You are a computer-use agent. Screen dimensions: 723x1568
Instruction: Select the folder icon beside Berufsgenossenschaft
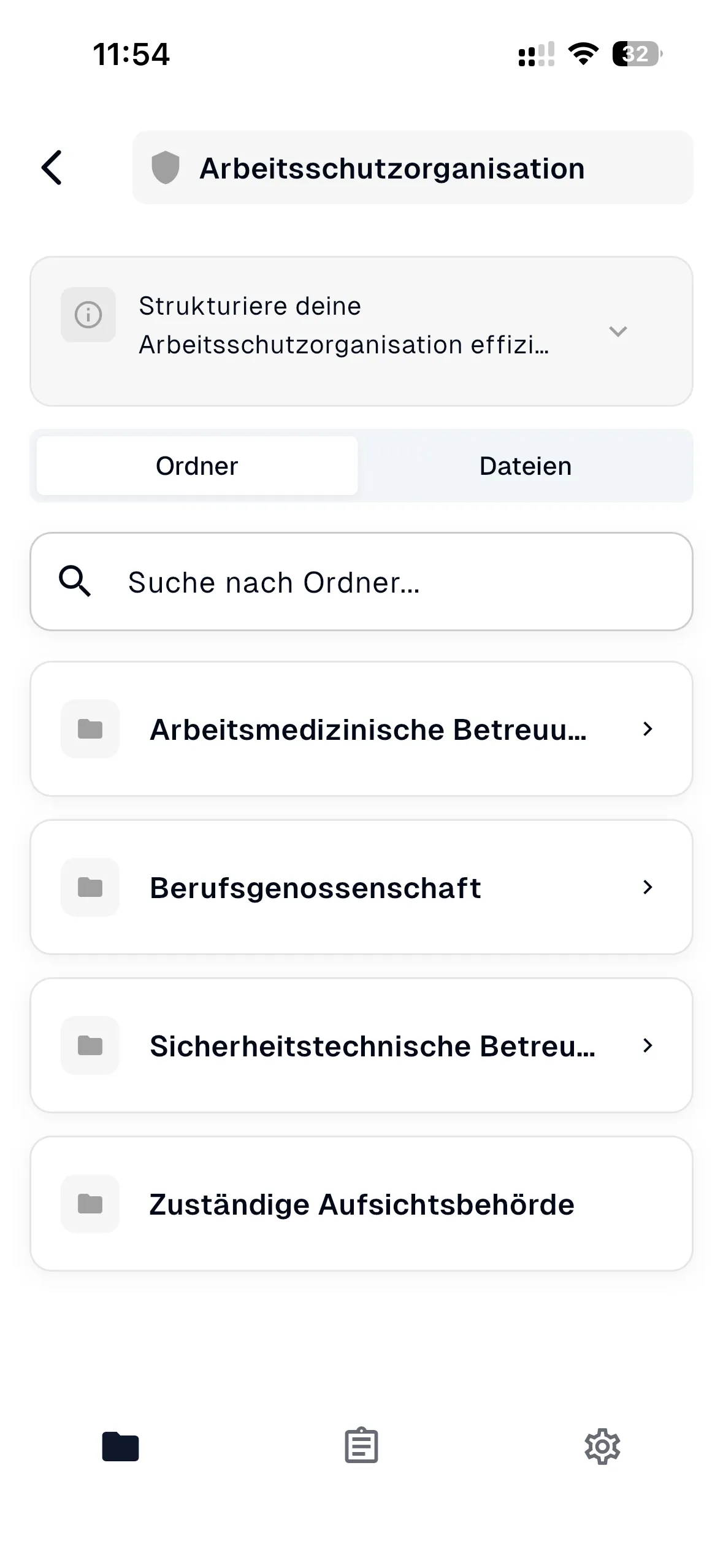point(90,887)
